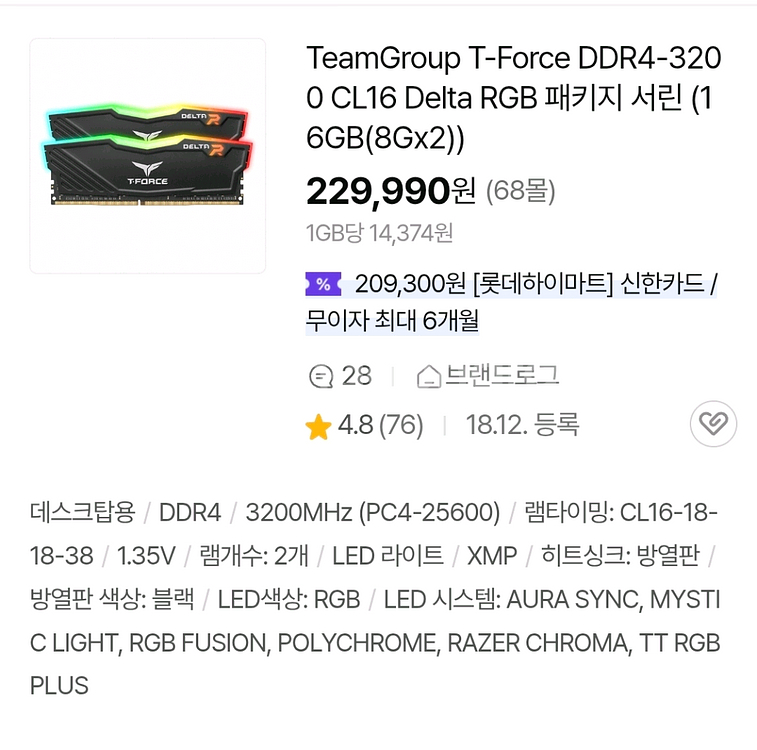The width and height of the screenshot is (757, 750).
Task: Open the 28 comments link
Action: click(x=340, y=376)
